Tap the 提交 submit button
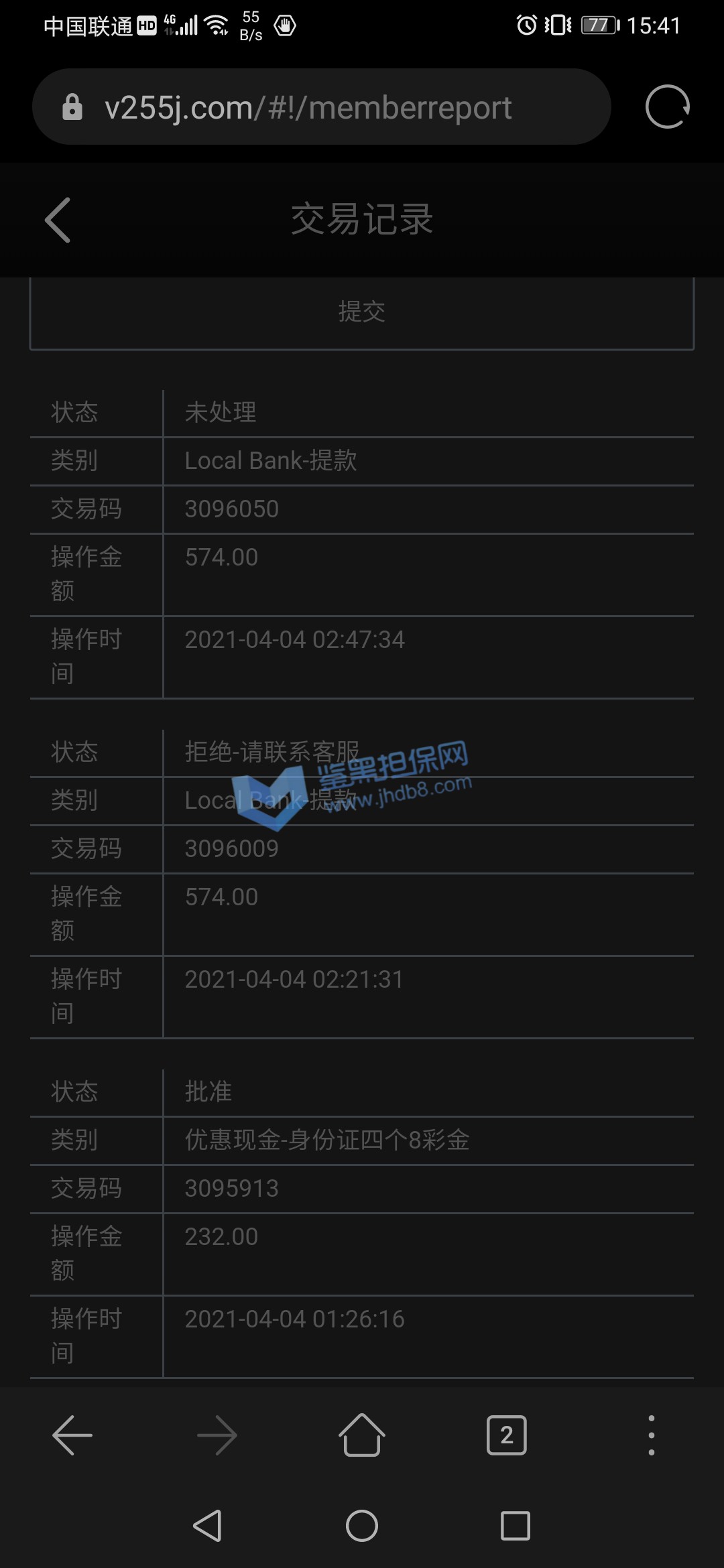 click(362, 312)
